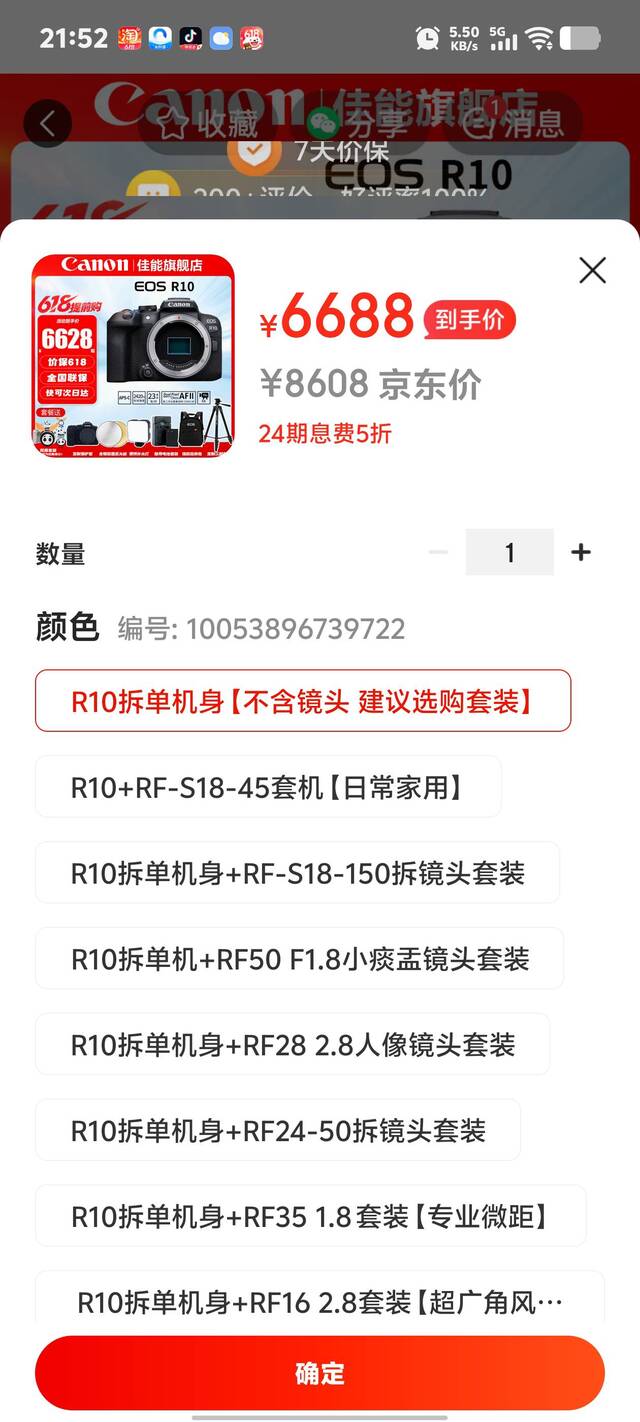Confirm selection with 确定 button
The image size is (640, 1422).
[x=320, y=1373]
